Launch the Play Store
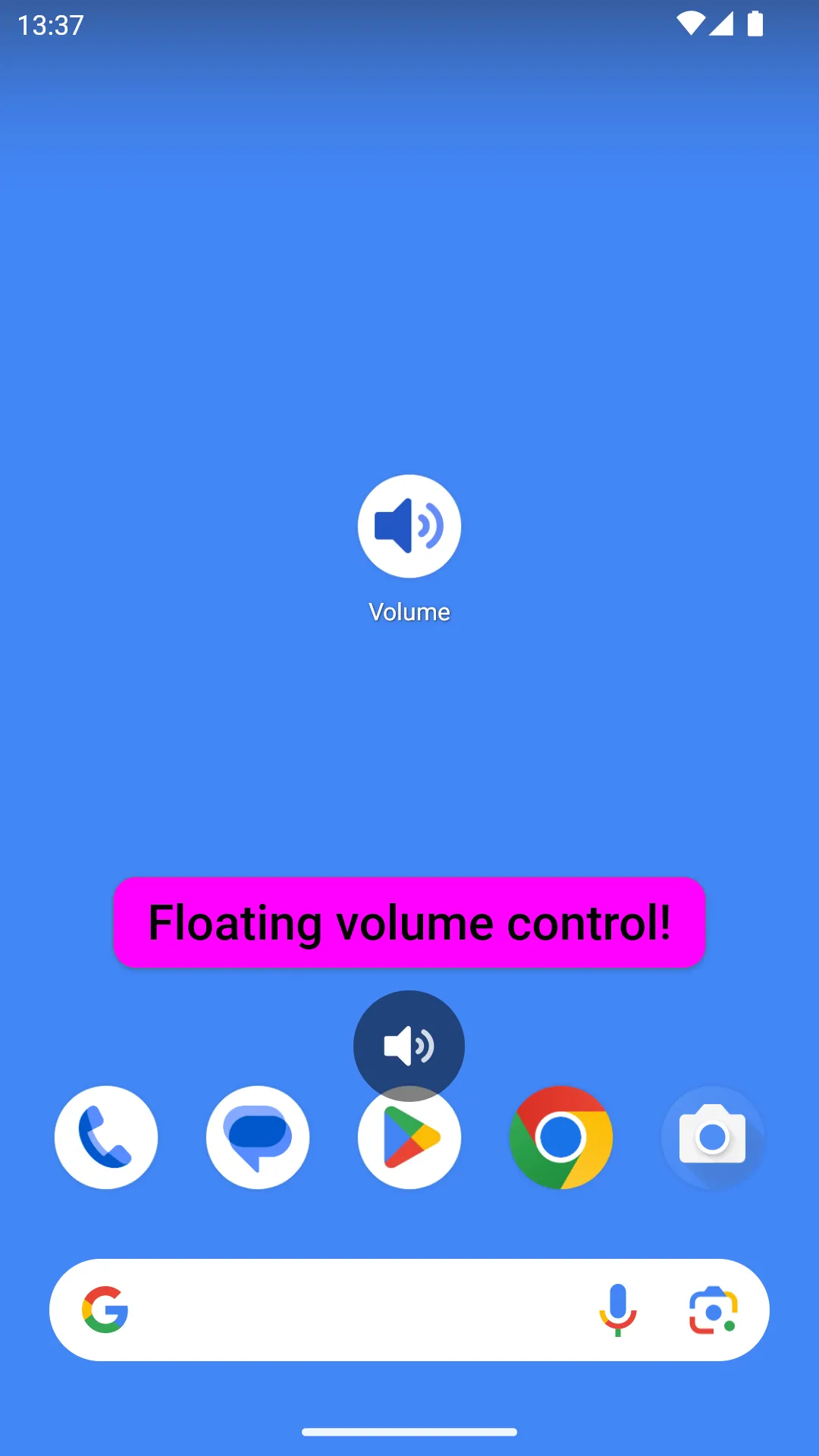819x1456 pixels. pyautogui.click(x=409, y=1136)
